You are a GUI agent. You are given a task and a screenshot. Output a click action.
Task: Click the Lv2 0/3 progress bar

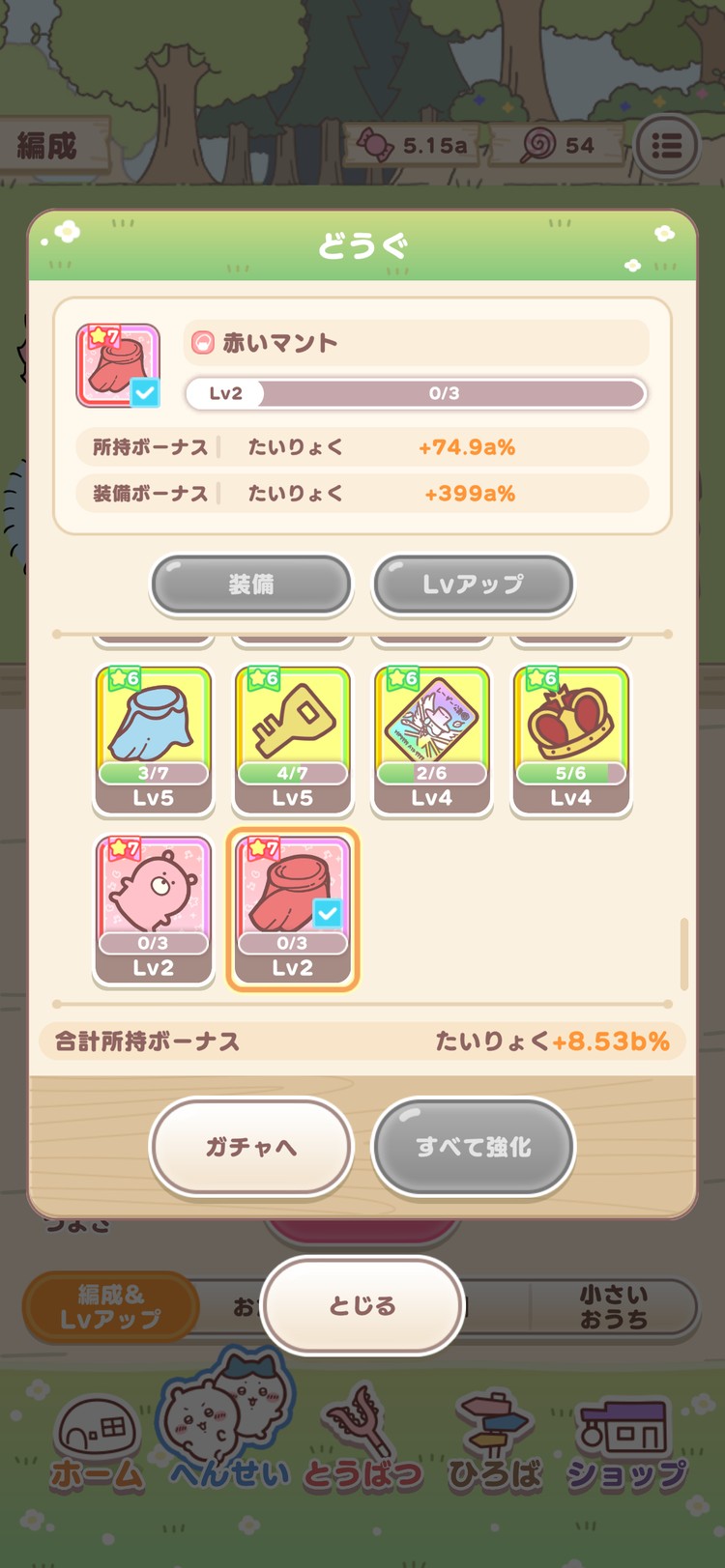pyautogui.click(x=415, y=393)
